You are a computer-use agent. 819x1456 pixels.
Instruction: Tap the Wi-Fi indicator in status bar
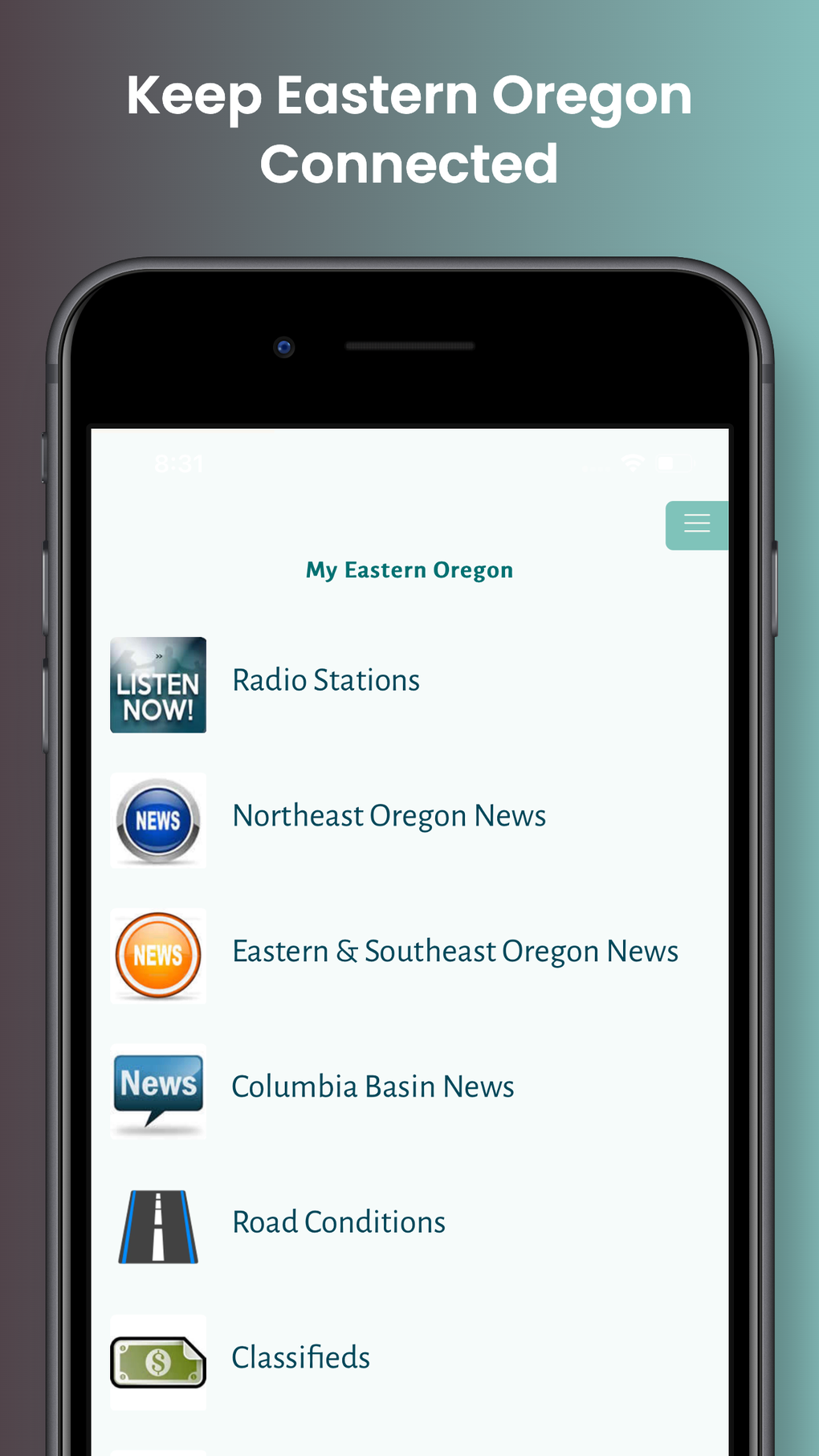pyautogui.click(x=632, y=461)
